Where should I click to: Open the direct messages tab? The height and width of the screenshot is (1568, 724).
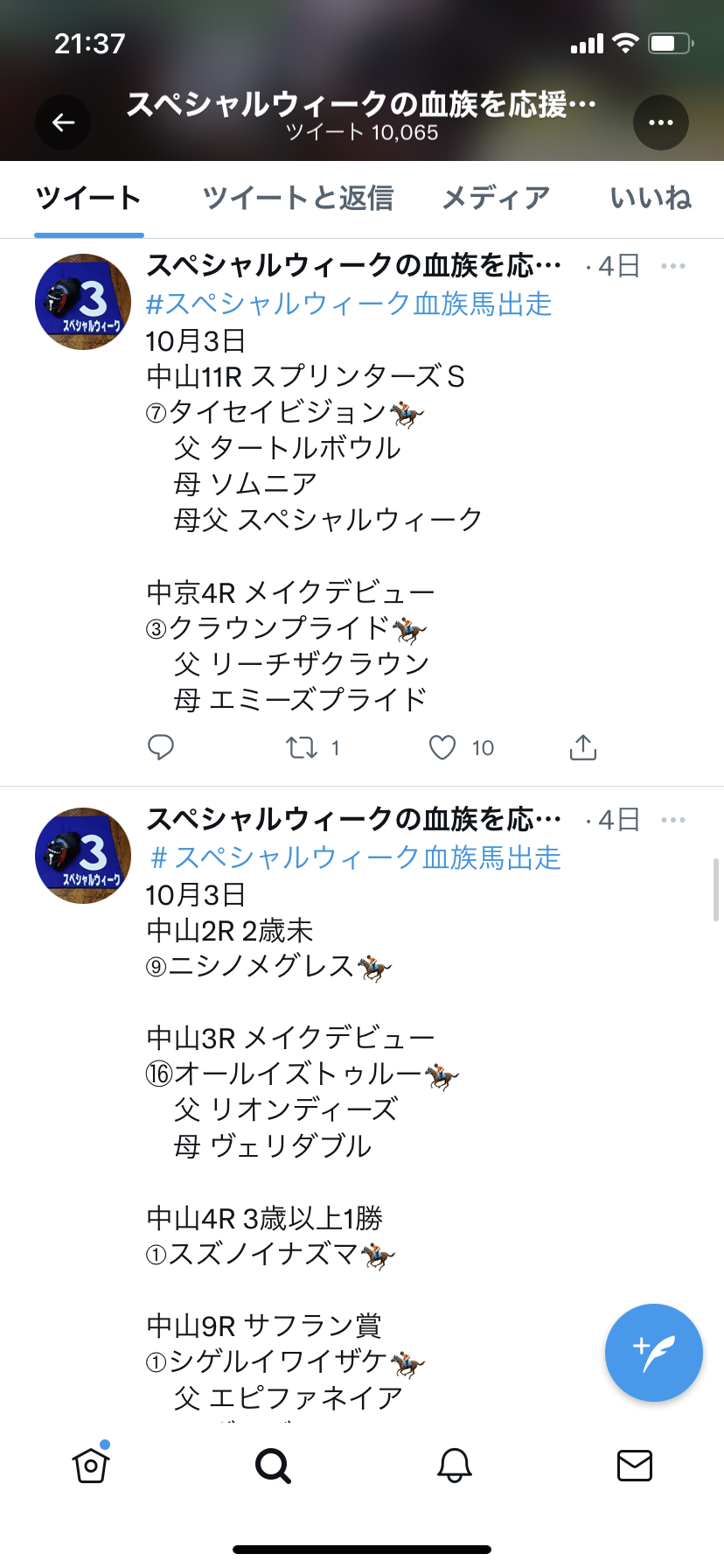635,1465
